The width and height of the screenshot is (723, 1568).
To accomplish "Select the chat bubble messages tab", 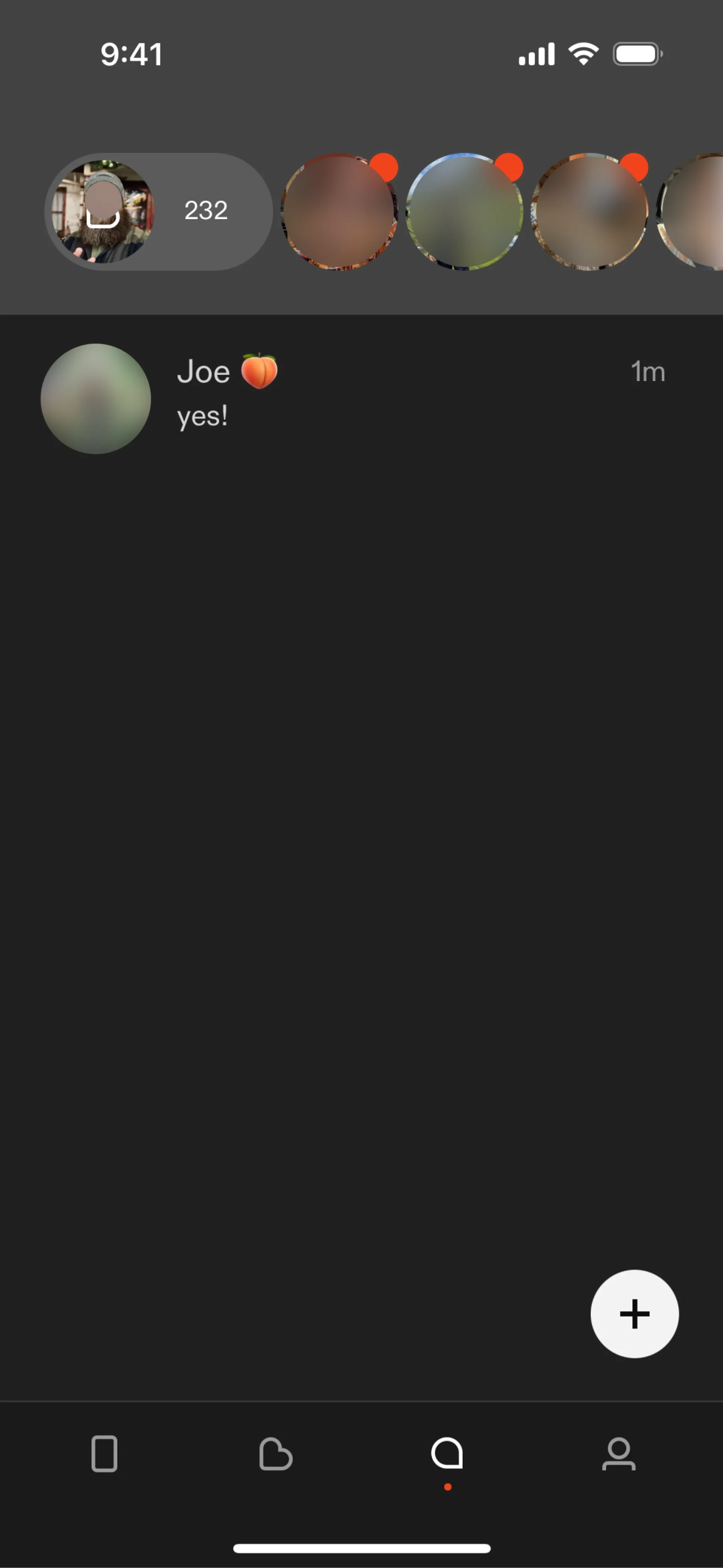I will click(x=447, y=1454).
